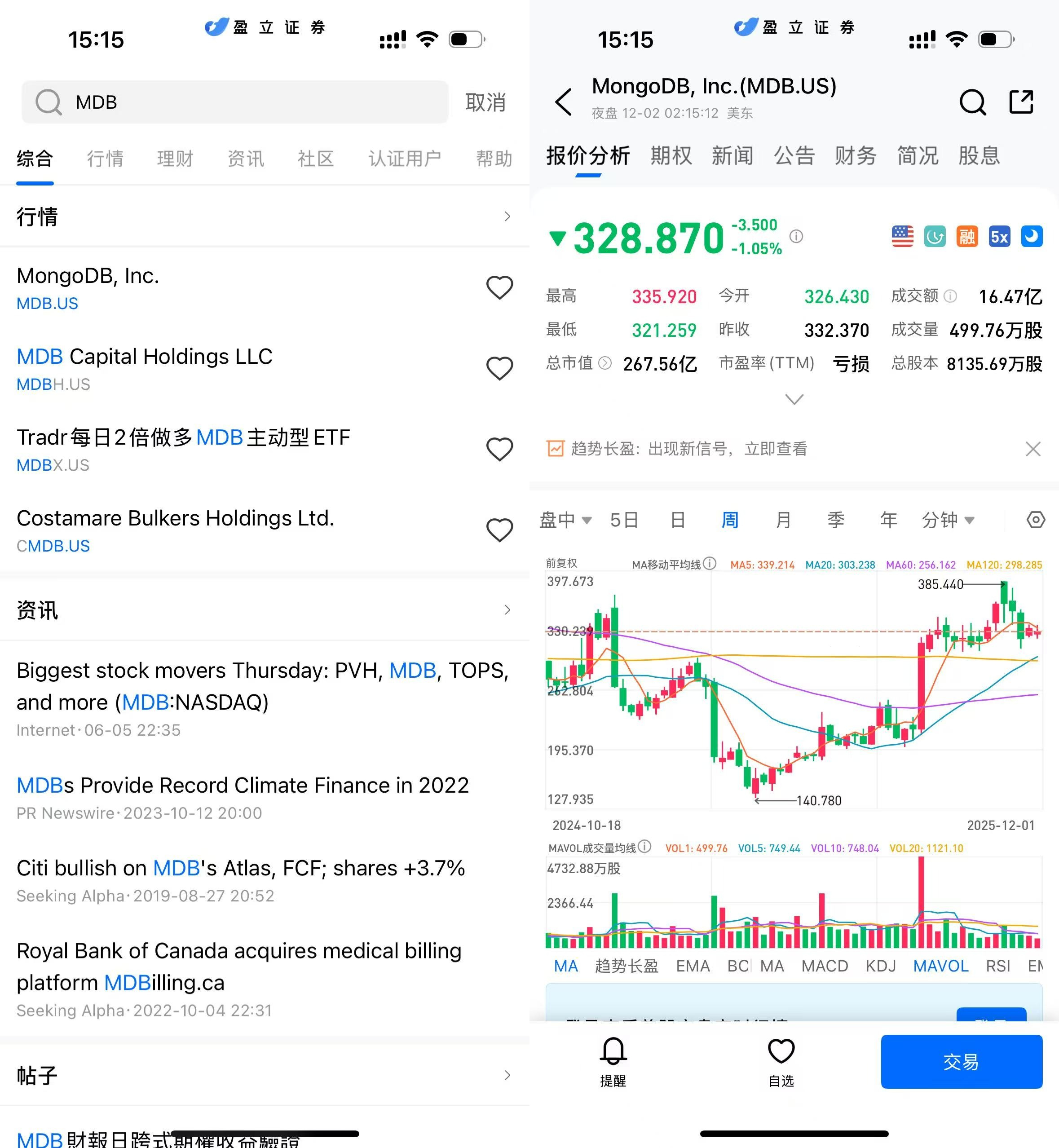
Task: Open the 财务 tab
Action: 855,156
